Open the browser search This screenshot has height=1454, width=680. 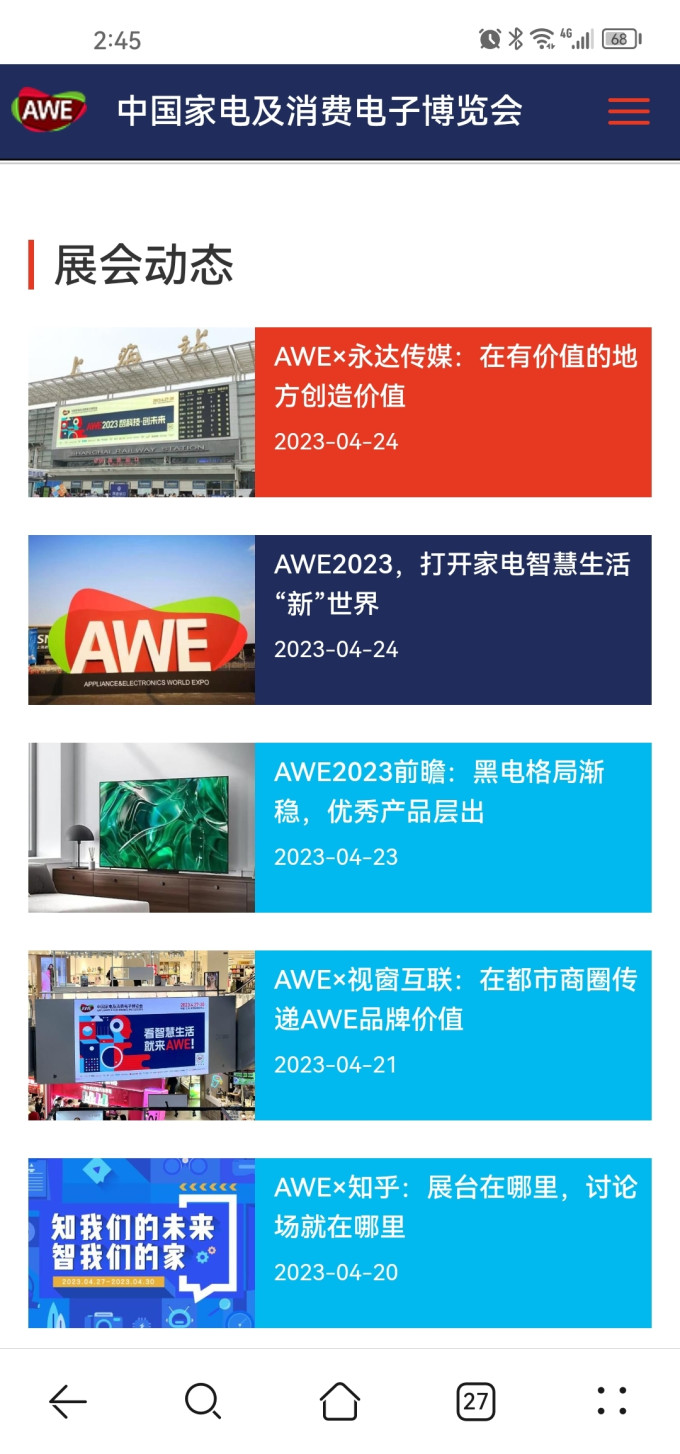point(203,1401)
